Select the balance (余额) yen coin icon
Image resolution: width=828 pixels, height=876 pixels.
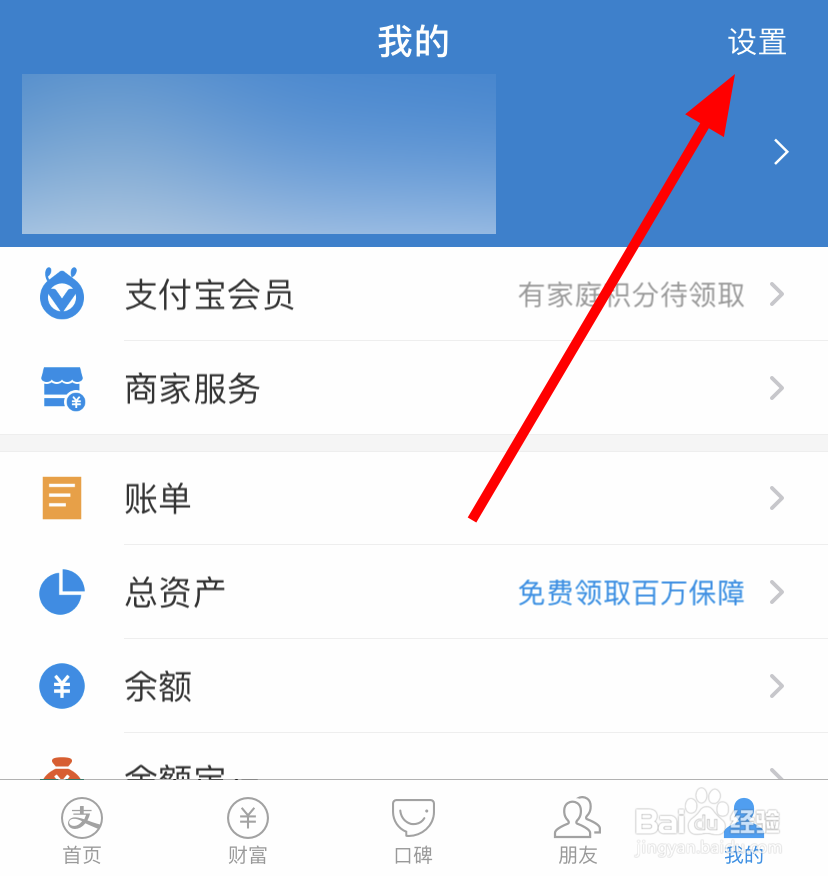pos(62,686)
